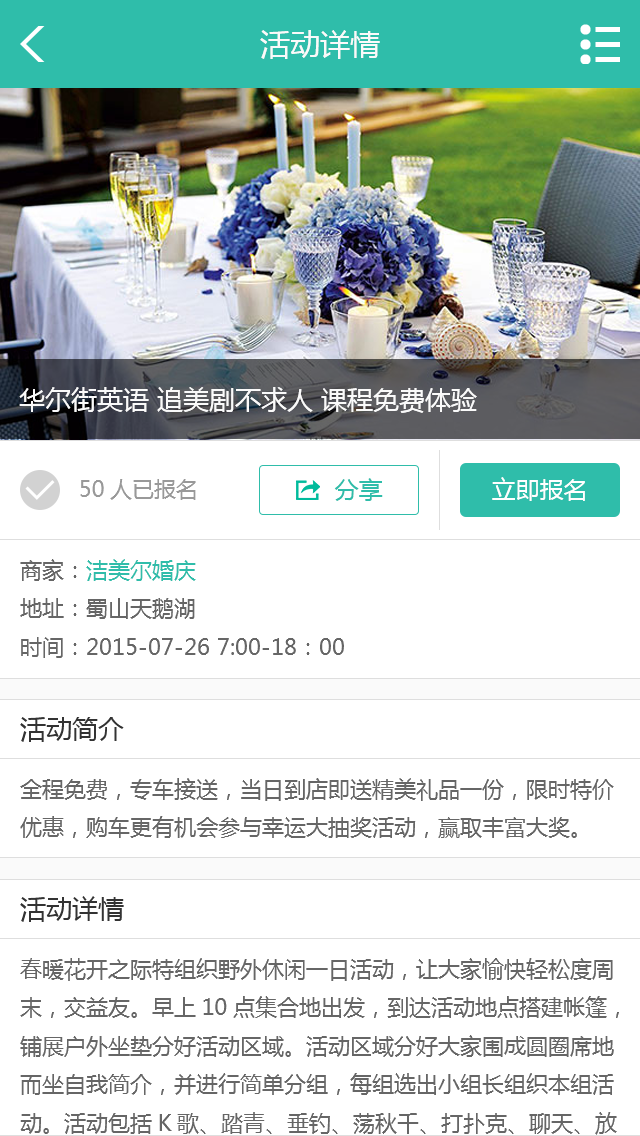Open merchant link 洁美尔婚庆

click(141, 571)
